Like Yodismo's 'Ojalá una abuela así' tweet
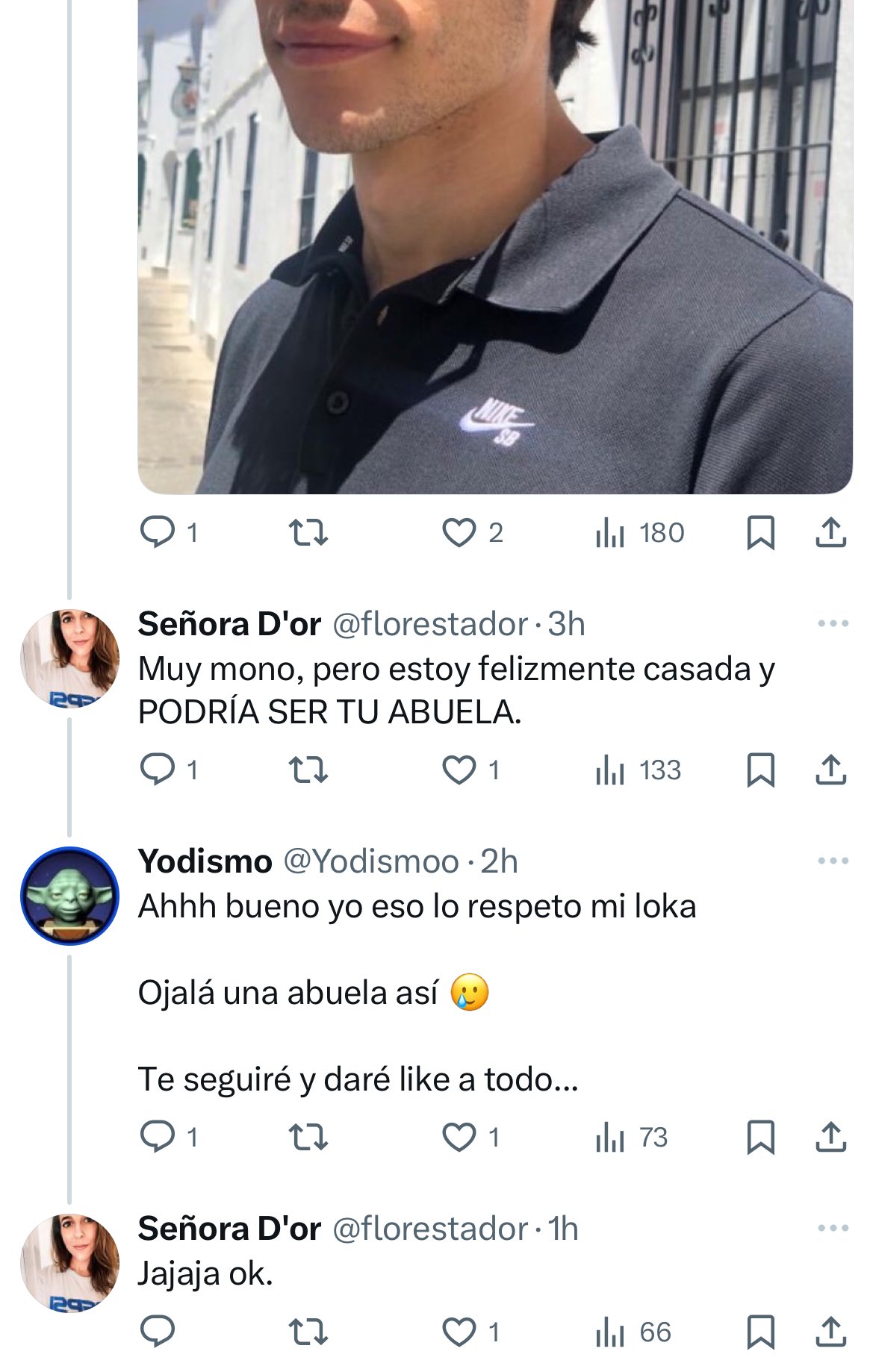The width and height of the screenshot is (873, 1372). 459,1137
